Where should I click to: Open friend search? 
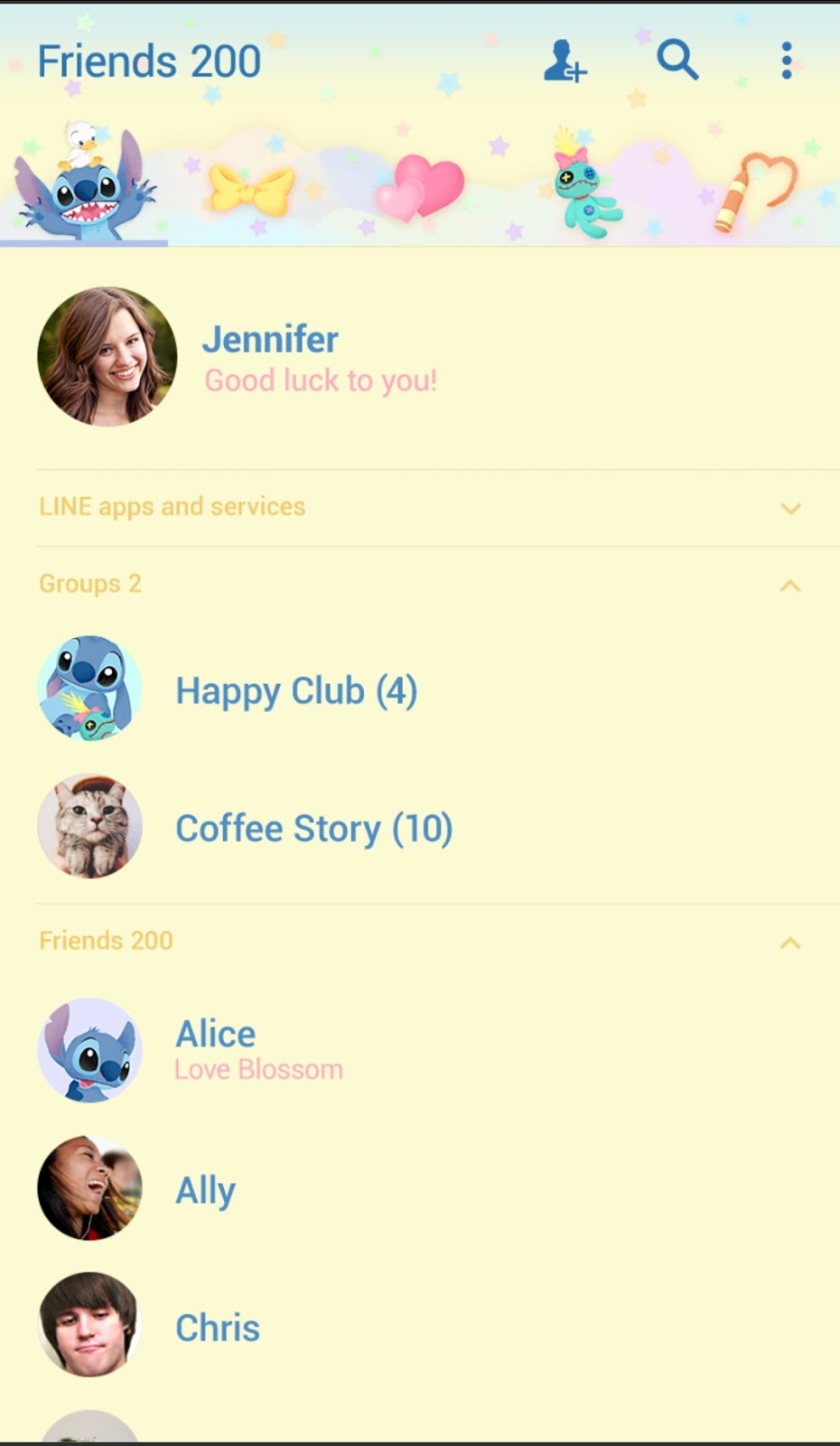click(x=677, y=61)
